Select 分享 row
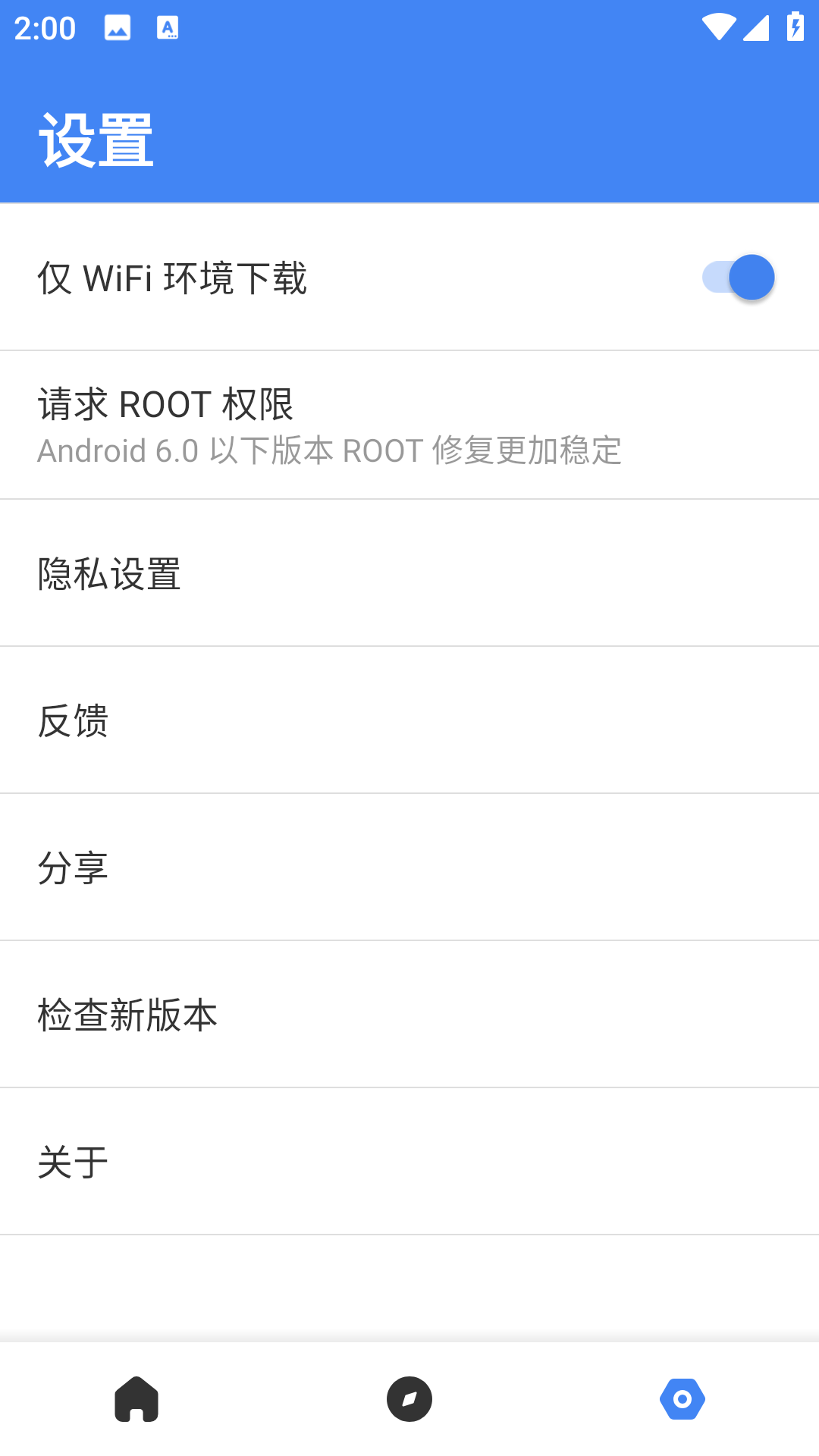Screen dimensions: 819x1456 tap(409, 868)
